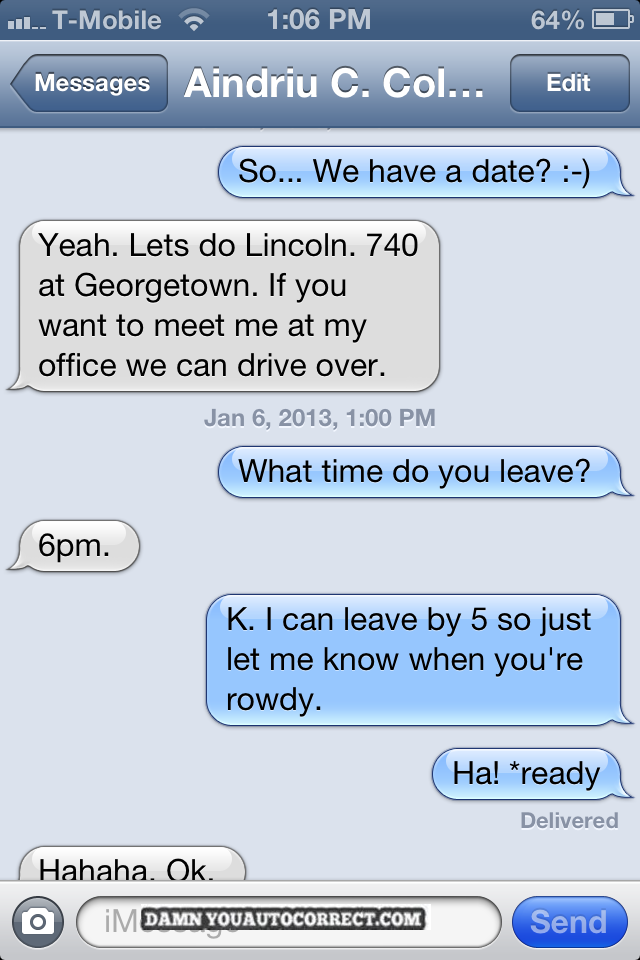Focus the iMessage text field
The height and width of the screenshot is (960, 640).
(288, 922)
